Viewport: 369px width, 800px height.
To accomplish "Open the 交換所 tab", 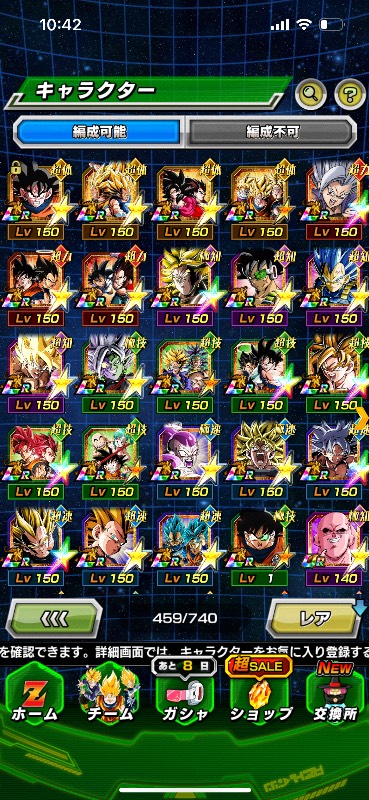I will pyautogui.click(x=335, y=694).
